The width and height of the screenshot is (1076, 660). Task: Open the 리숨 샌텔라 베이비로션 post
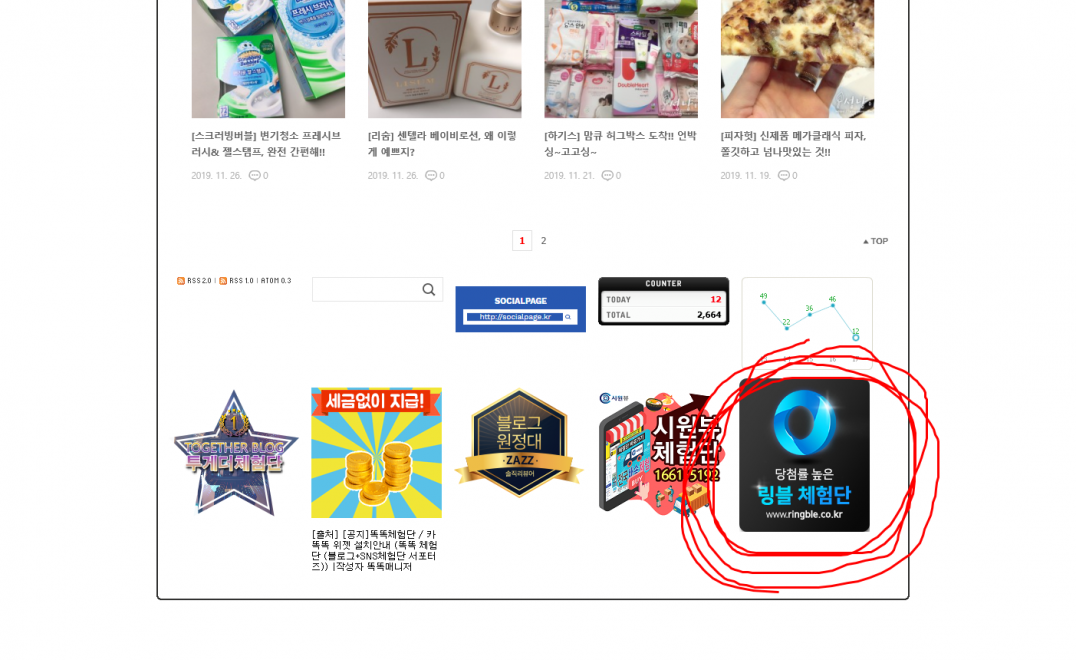coord(442,143)
